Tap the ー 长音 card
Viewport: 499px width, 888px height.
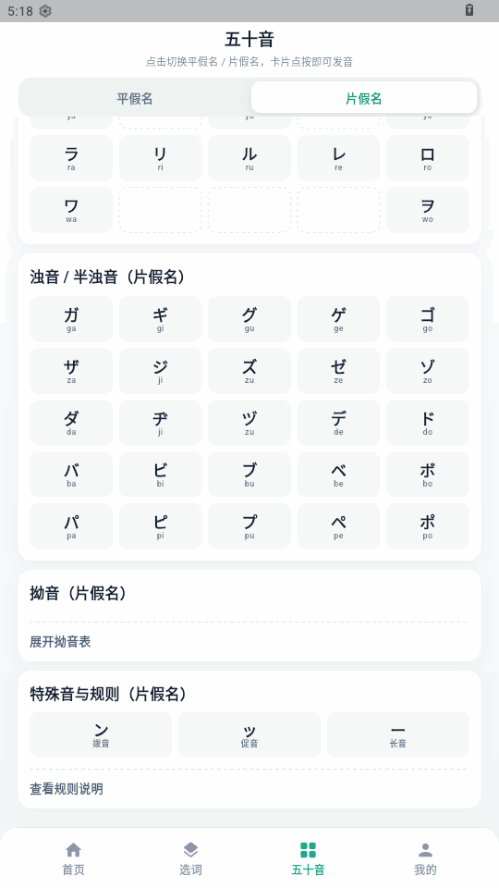[x=398, y=735]
